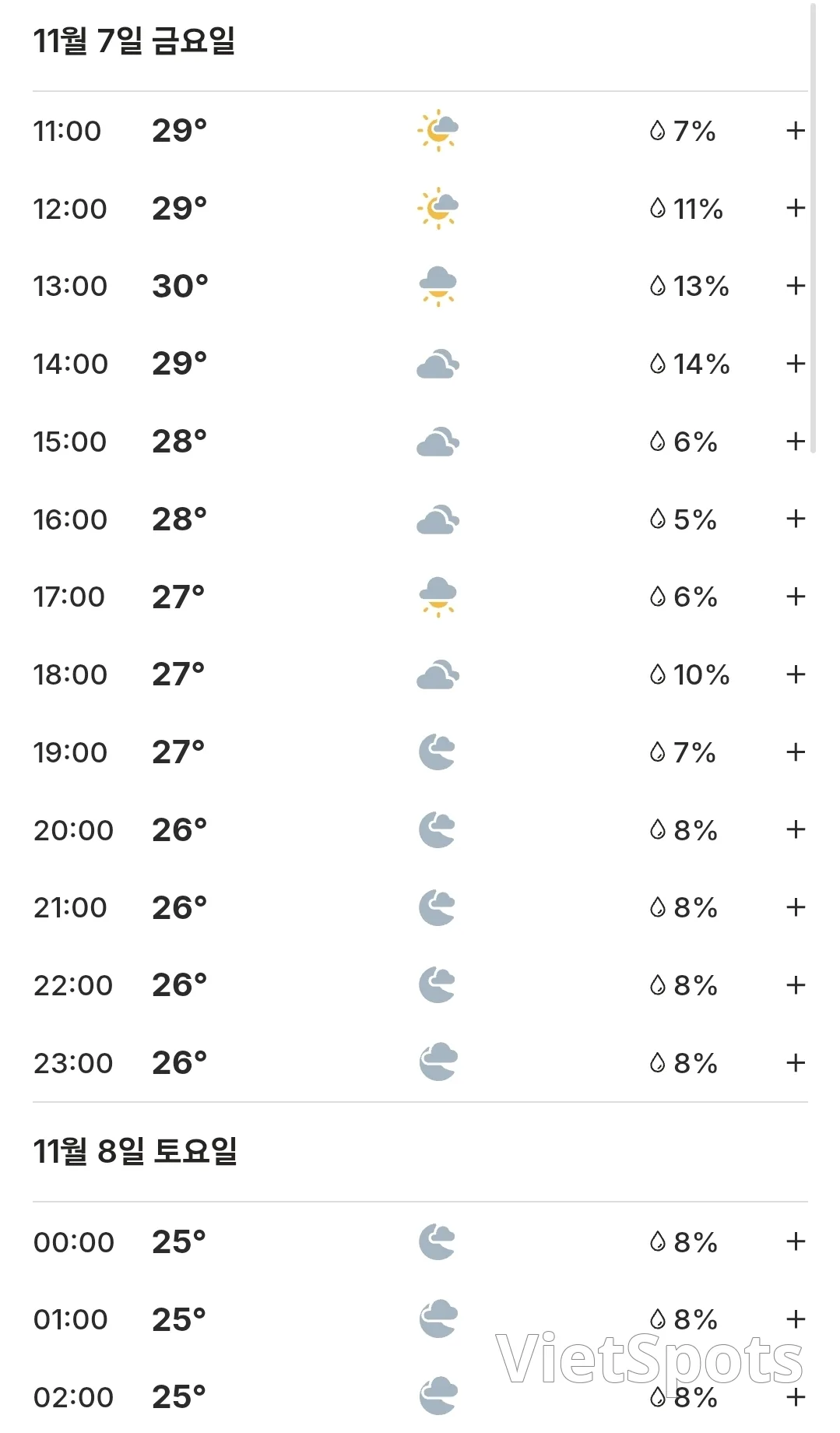Expand the 11:00 forecast details

795,131
